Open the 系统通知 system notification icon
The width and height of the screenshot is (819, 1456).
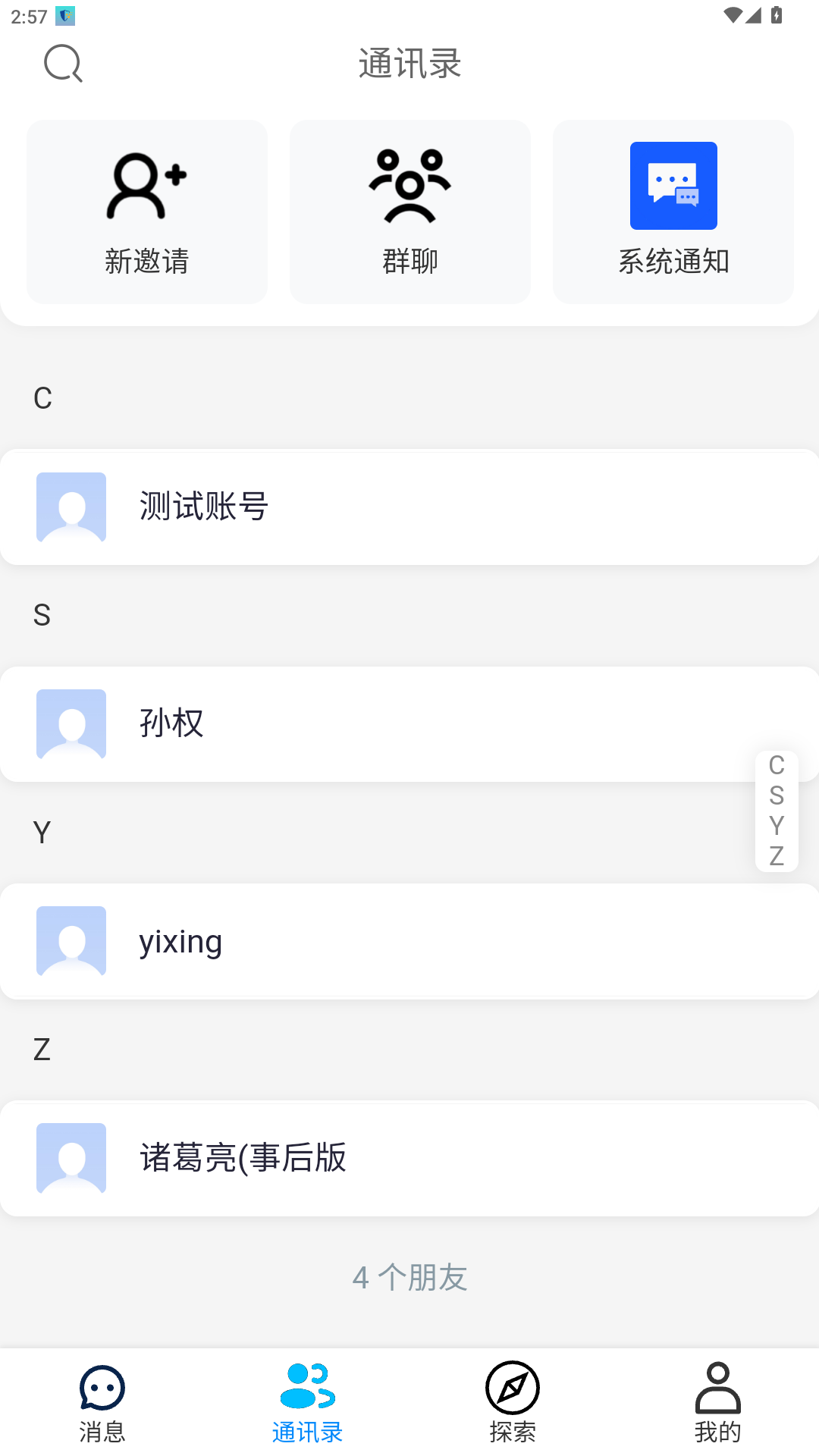pyautogui.click(x=673, y=186)
